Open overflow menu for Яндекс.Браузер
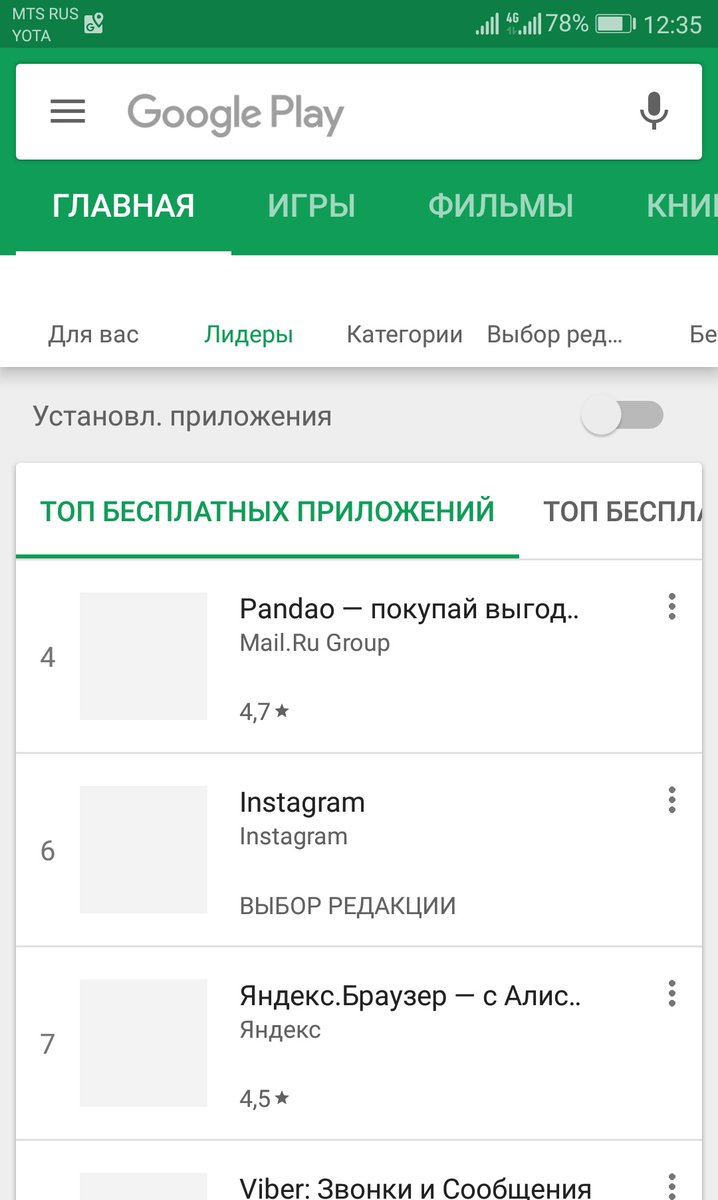 [672, 993]
